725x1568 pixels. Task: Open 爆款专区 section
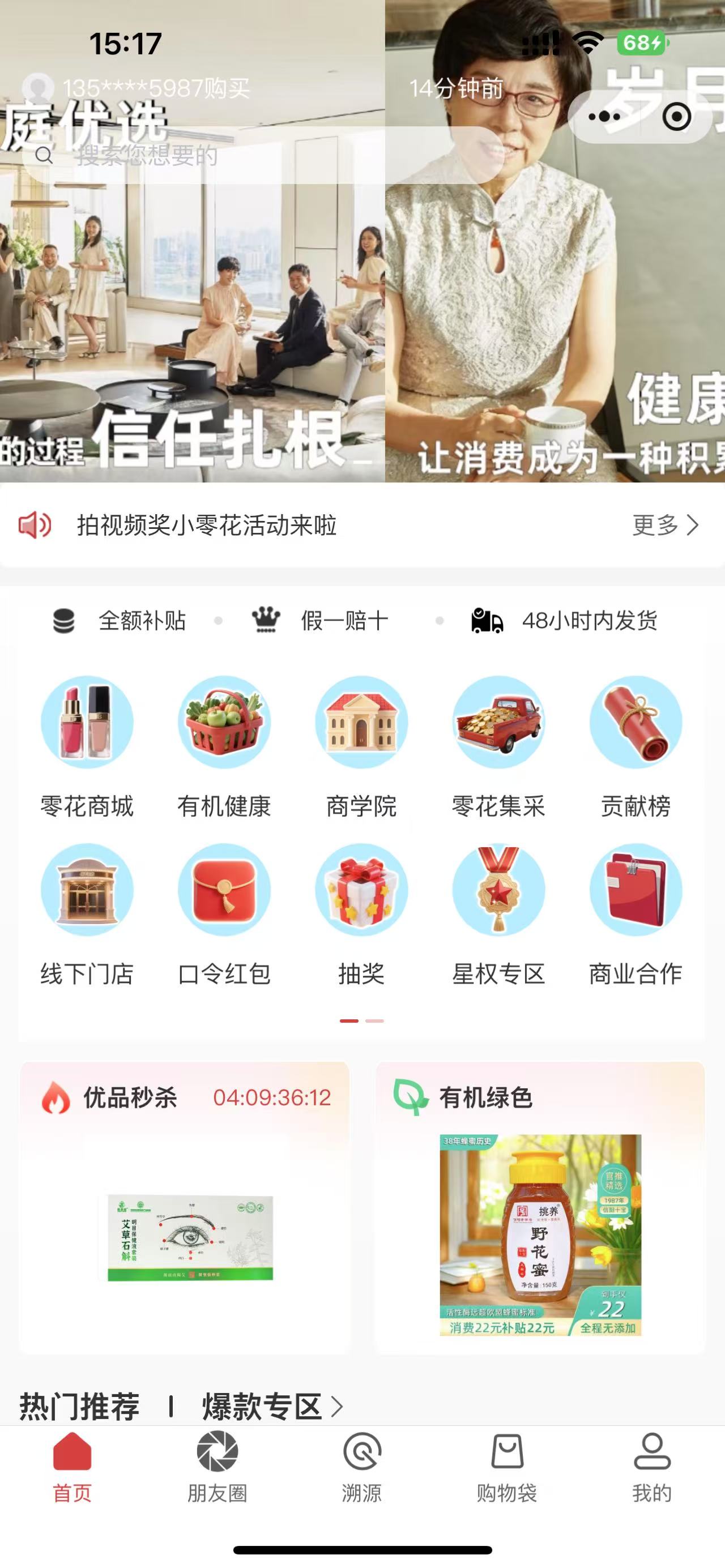[x=271, y=1406]
